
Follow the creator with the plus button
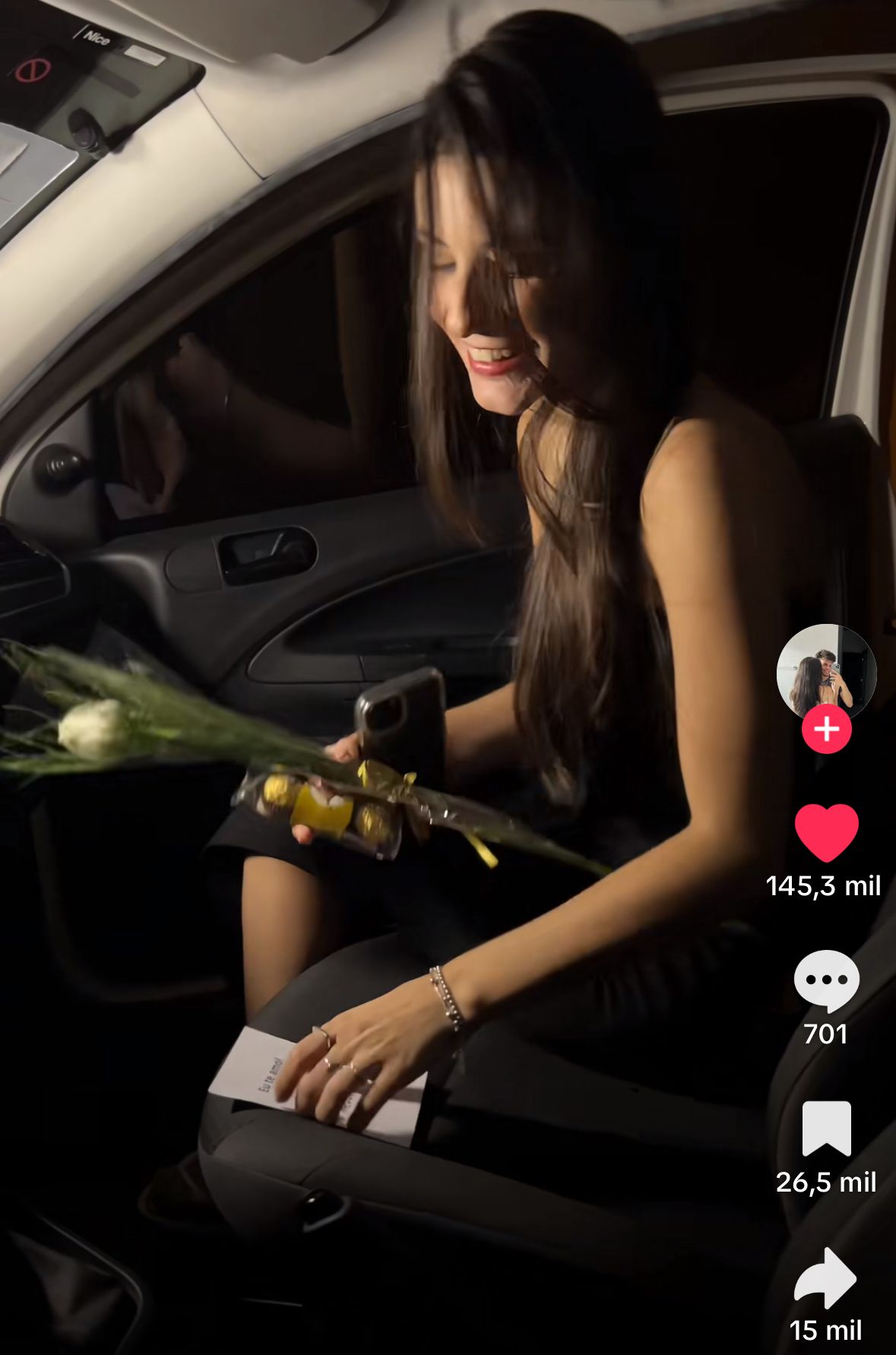click(826, 730)
